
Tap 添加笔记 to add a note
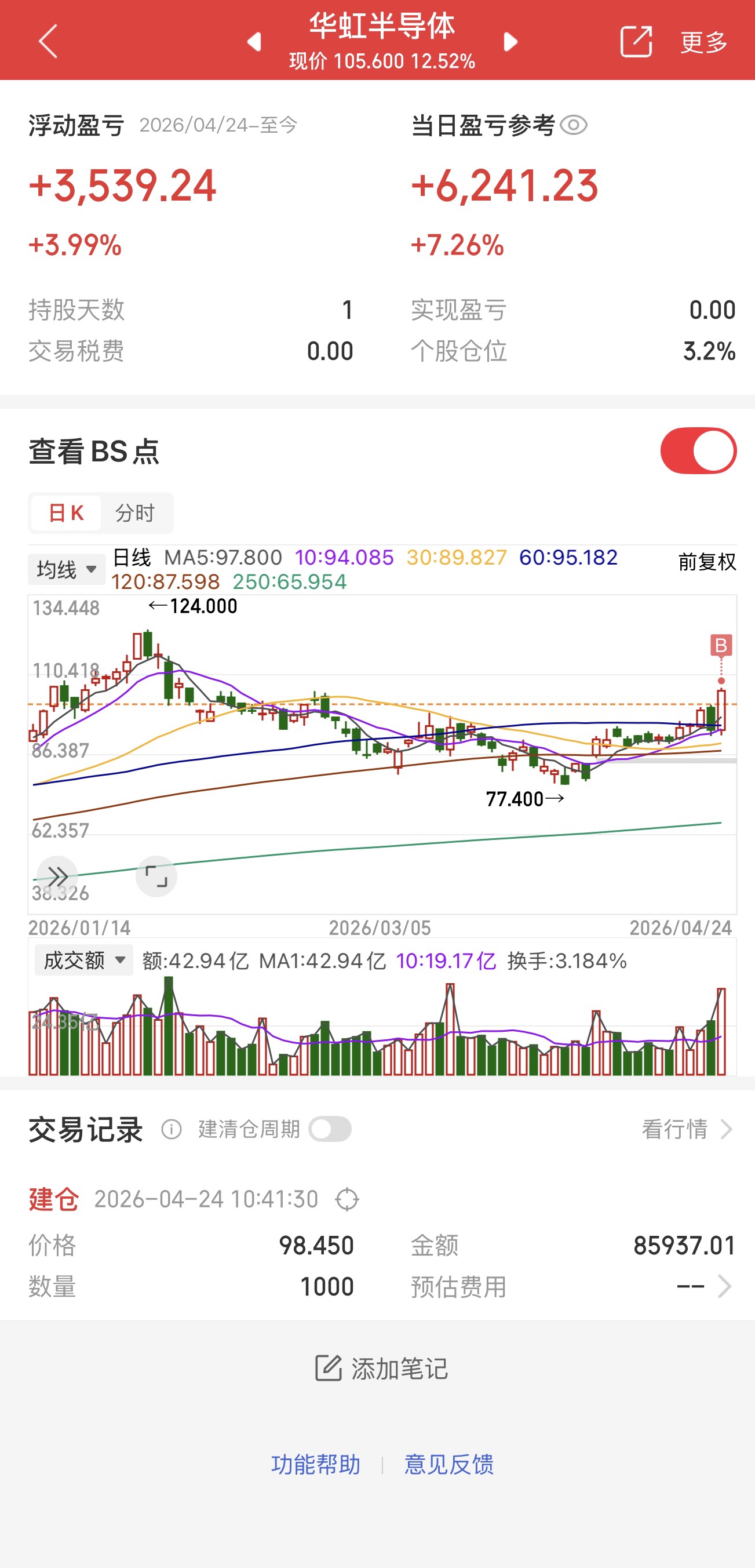point(381,1369)
